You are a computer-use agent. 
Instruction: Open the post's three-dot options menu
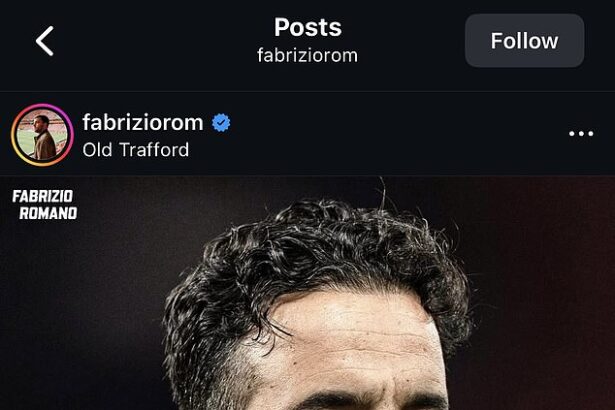click(581, 134)
